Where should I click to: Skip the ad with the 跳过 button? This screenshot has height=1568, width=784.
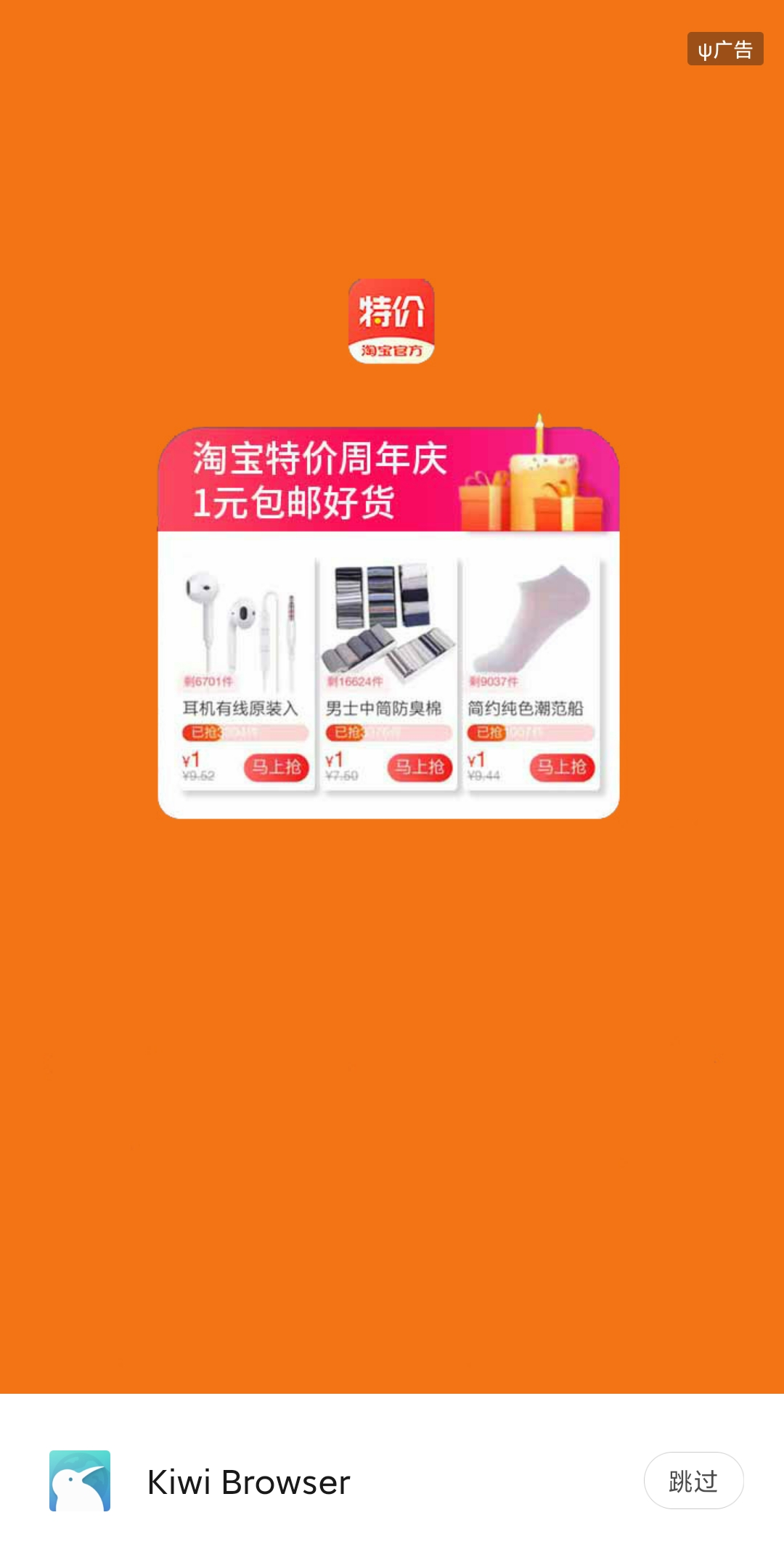coord(693,1481)
